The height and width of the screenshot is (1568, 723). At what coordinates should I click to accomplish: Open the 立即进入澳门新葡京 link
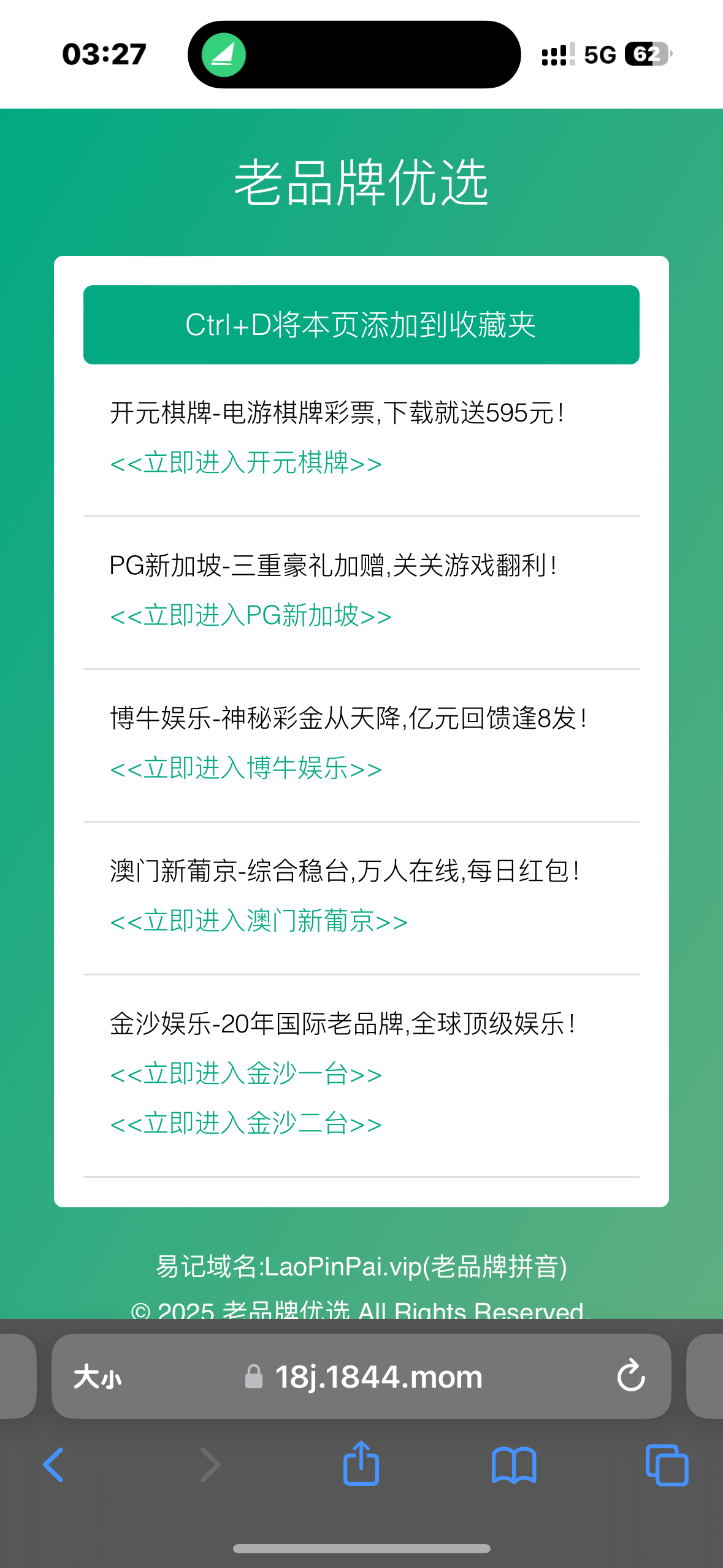click(259, 921)
